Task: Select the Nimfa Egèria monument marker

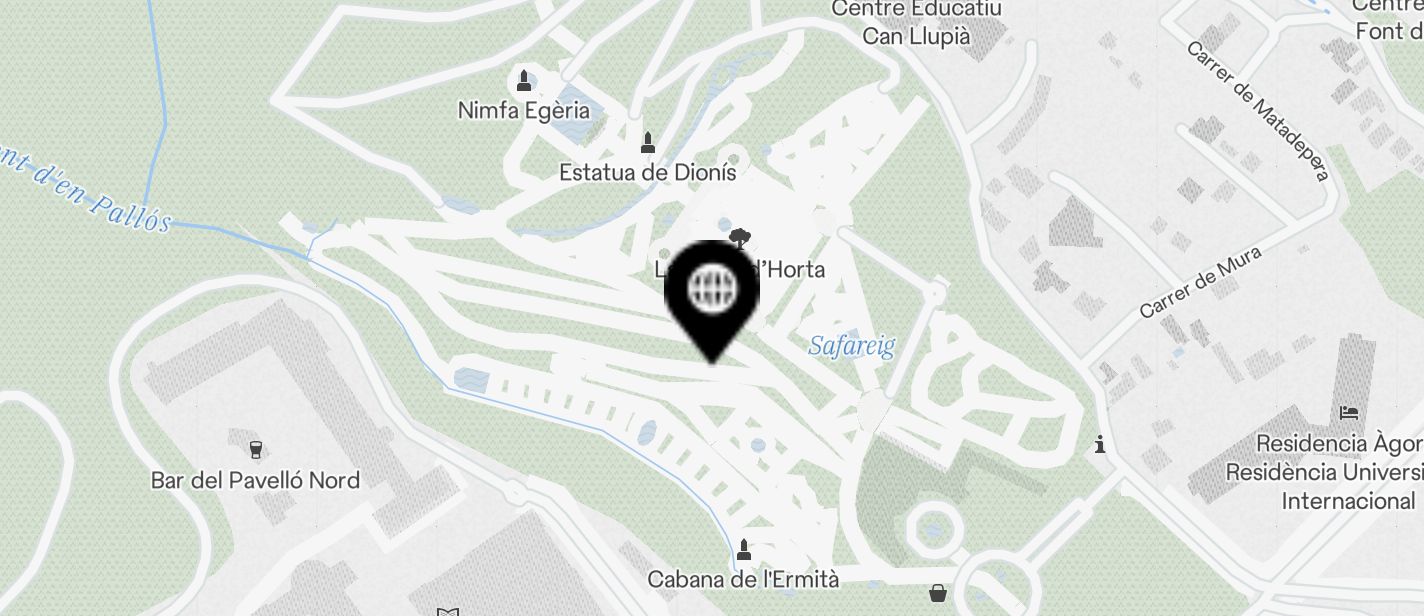Action: tap(523, 80)
